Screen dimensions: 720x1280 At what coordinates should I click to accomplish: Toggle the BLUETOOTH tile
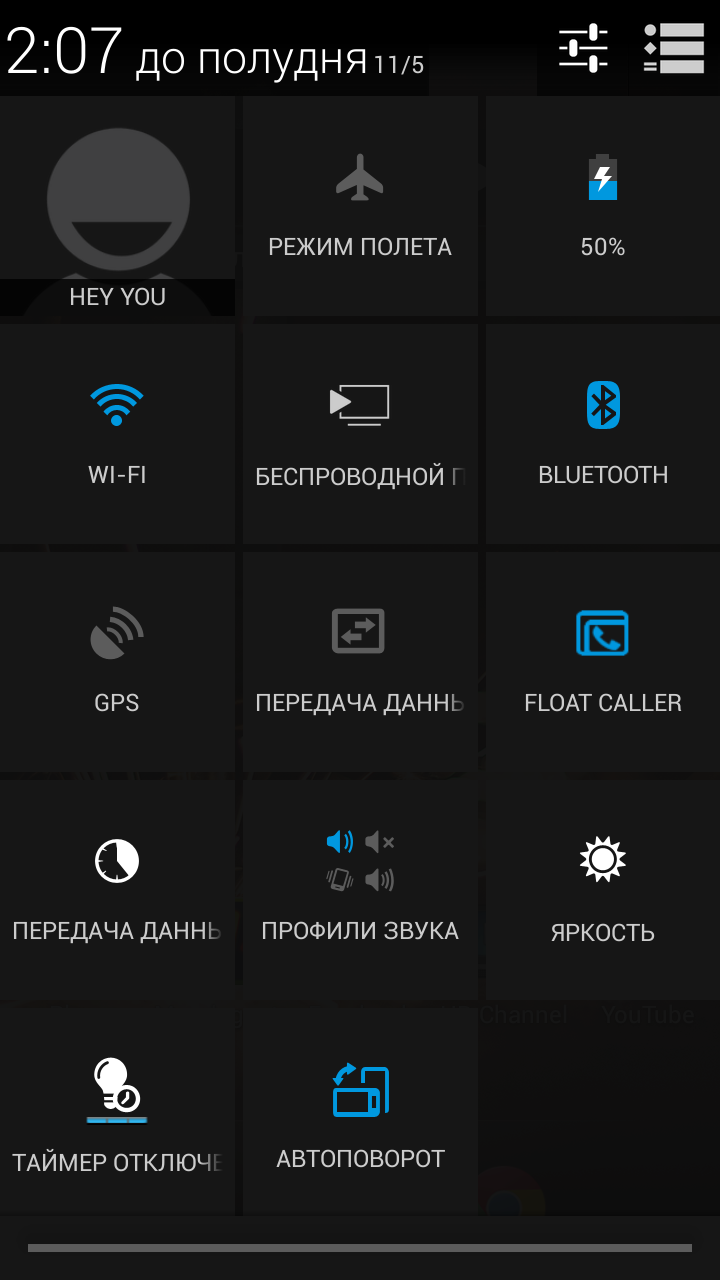click(x=603, y=434)
